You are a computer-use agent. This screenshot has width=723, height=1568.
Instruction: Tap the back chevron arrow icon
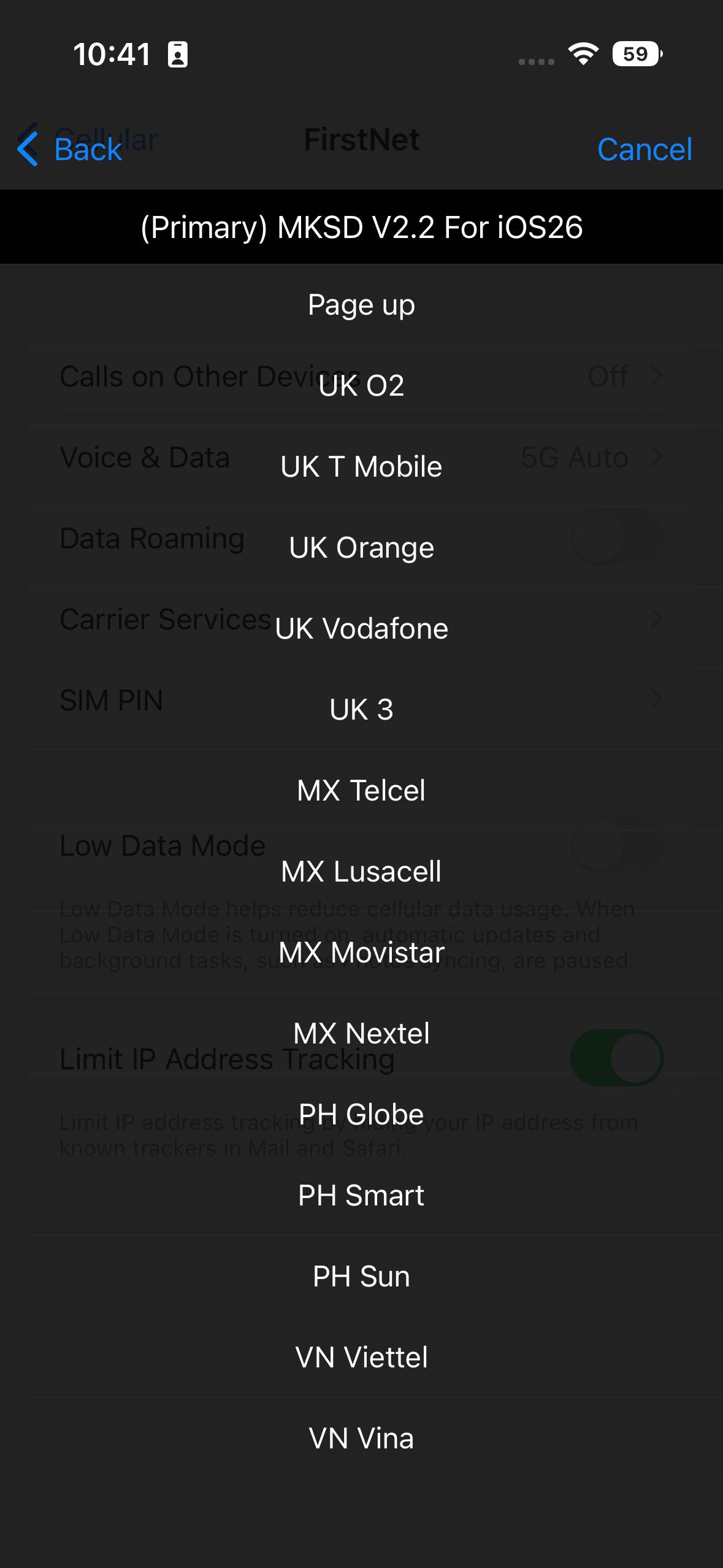(x=26, y=149)
